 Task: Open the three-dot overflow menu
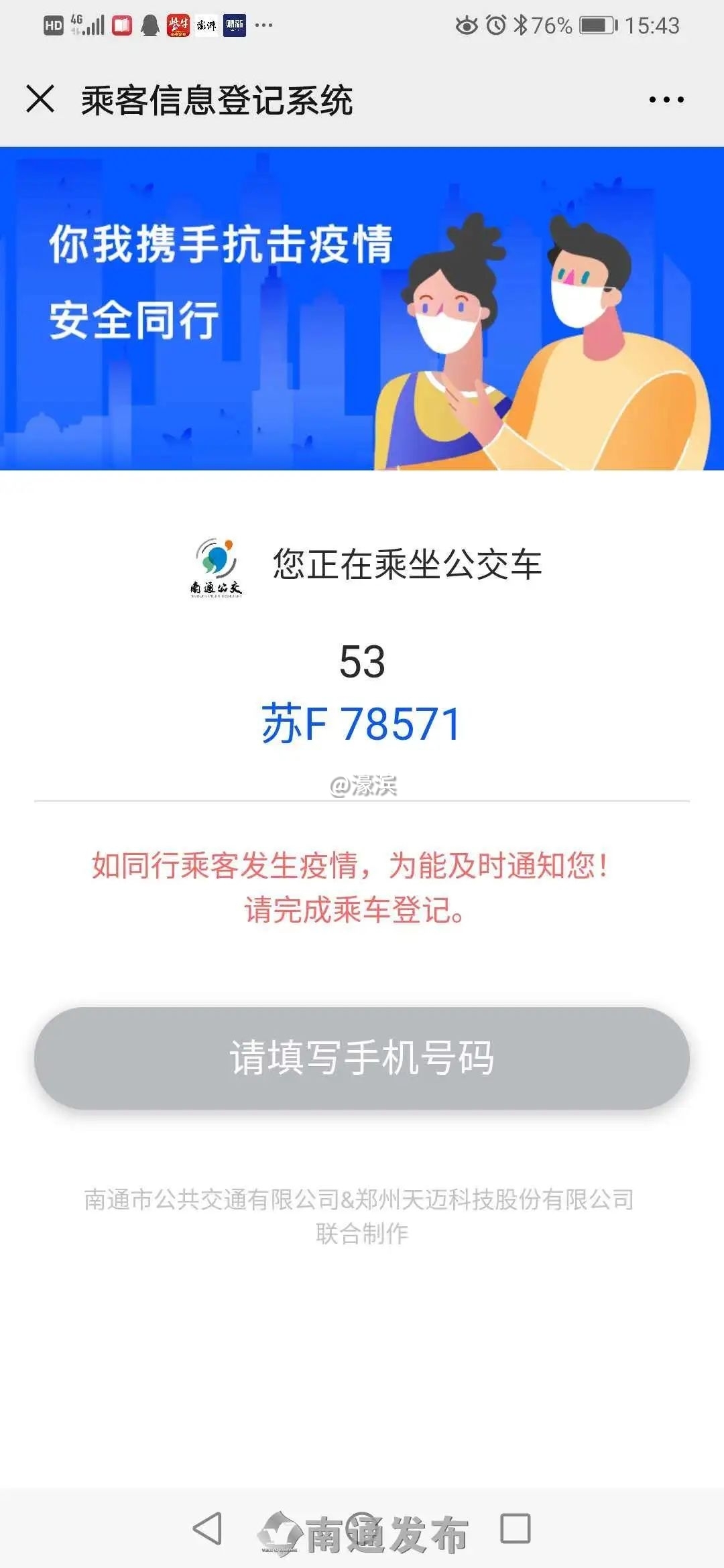(x=666, y=100)
